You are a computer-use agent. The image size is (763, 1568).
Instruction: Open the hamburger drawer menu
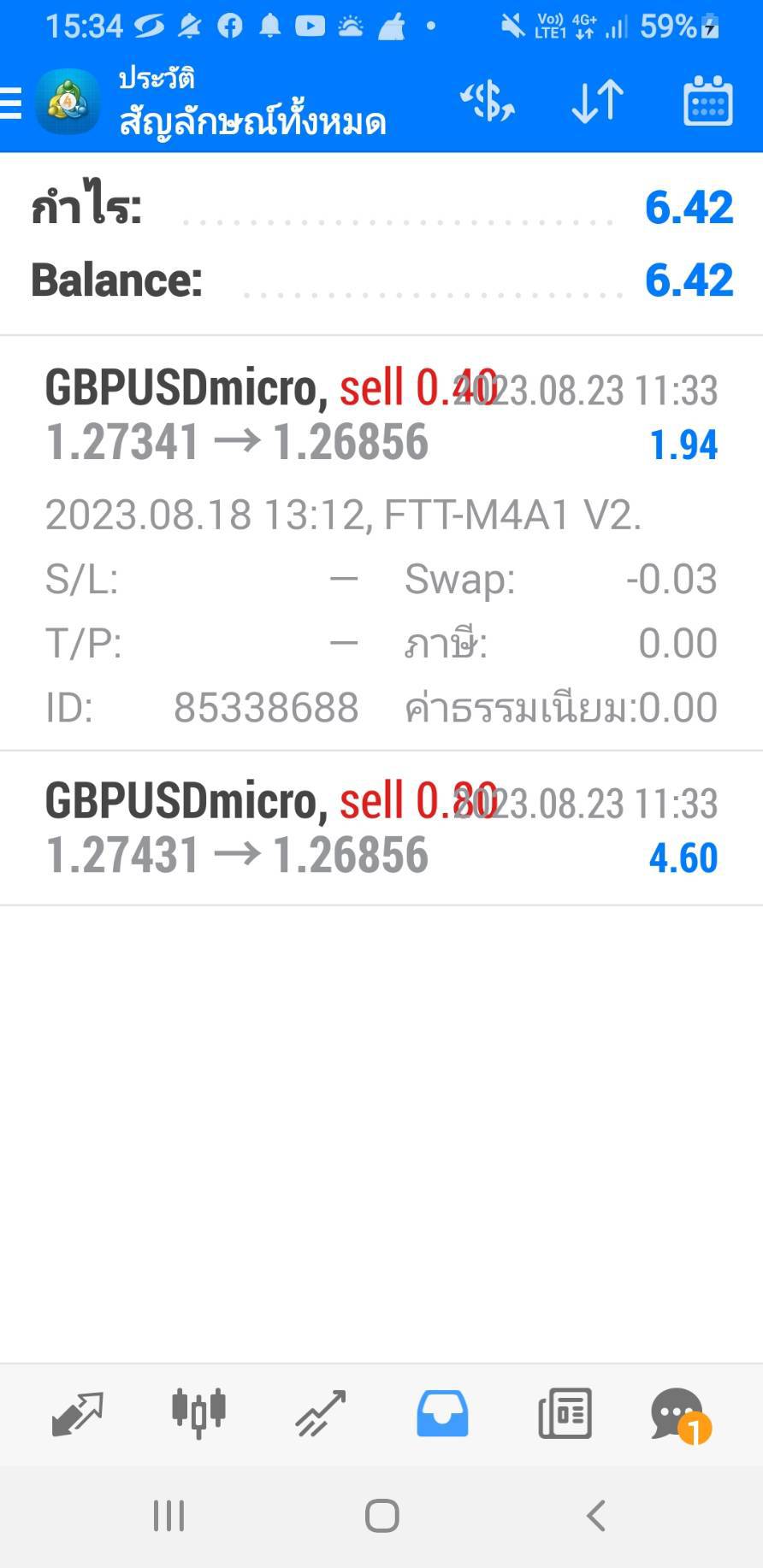tap(10, 103)
